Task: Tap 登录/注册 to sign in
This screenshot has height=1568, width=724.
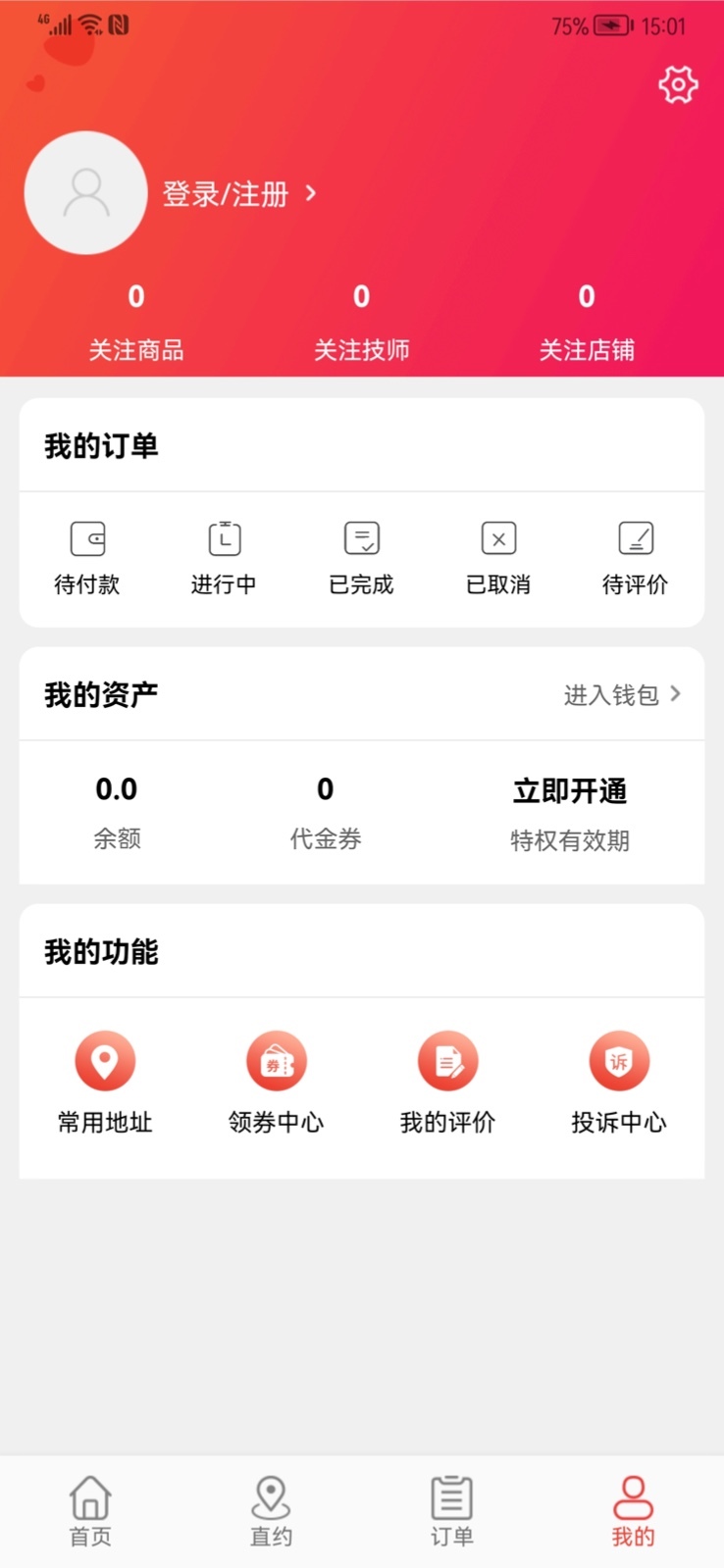Action: [226, 194]
